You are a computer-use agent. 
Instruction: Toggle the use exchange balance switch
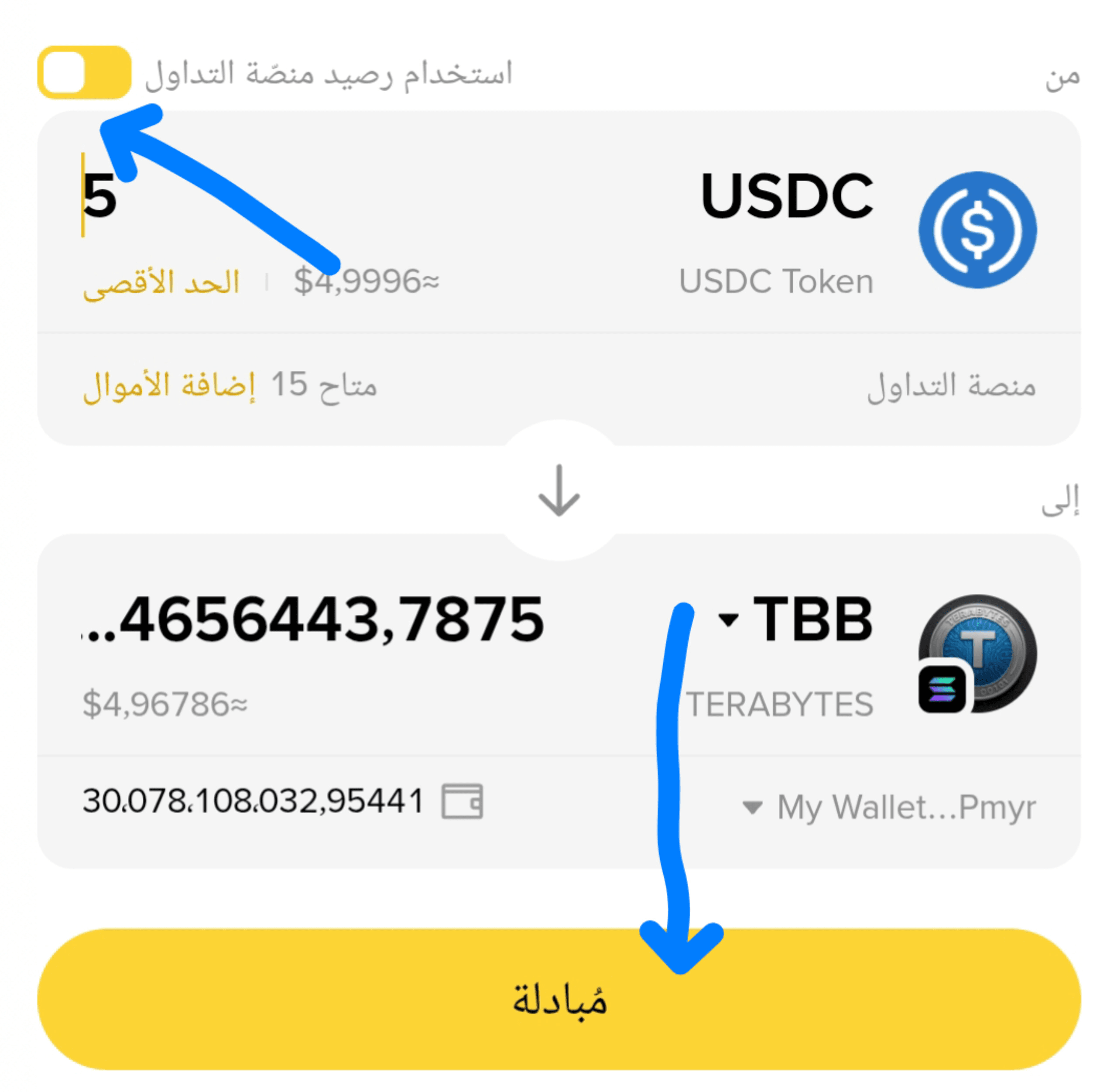click(84, 73)
